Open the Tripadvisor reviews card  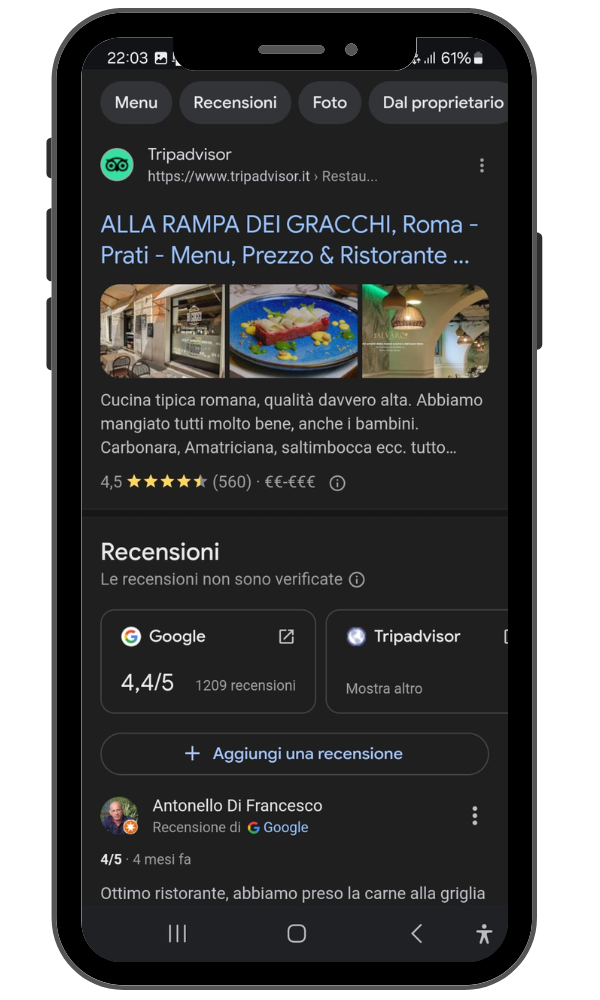click(x=417, y=661)
